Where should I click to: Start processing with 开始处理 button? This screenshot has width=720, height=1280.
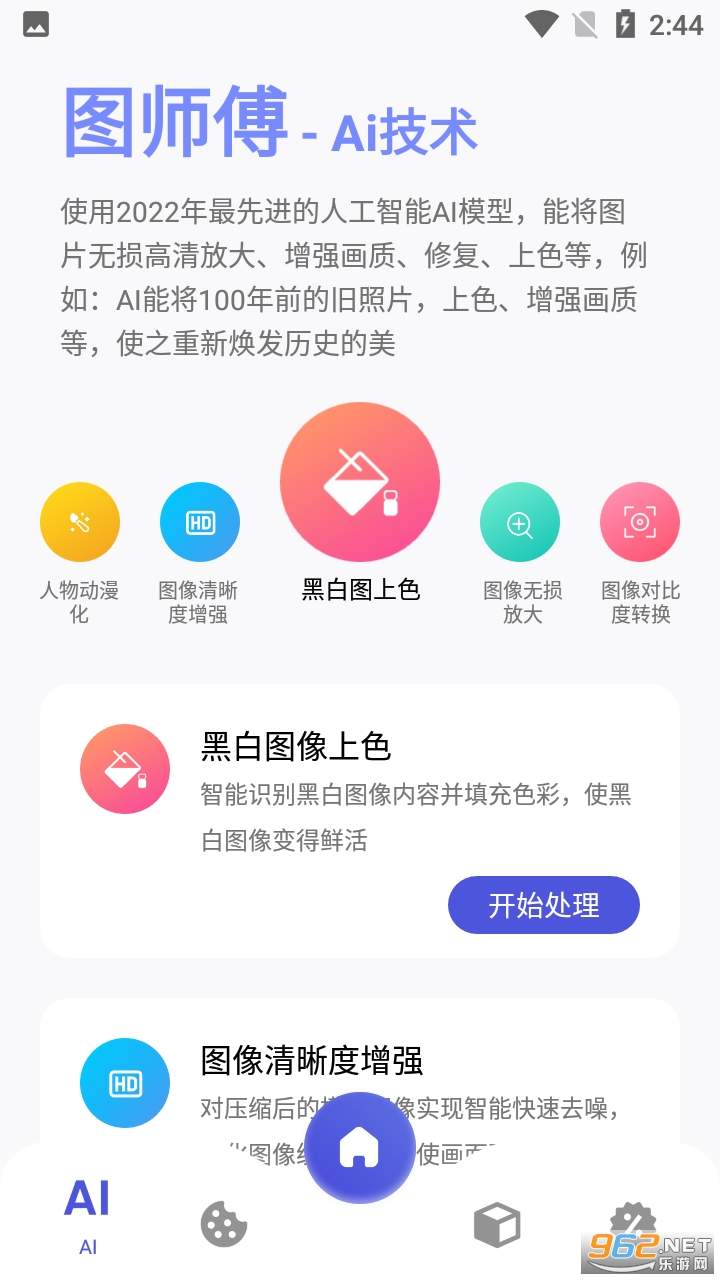click(x=544, y=905)
